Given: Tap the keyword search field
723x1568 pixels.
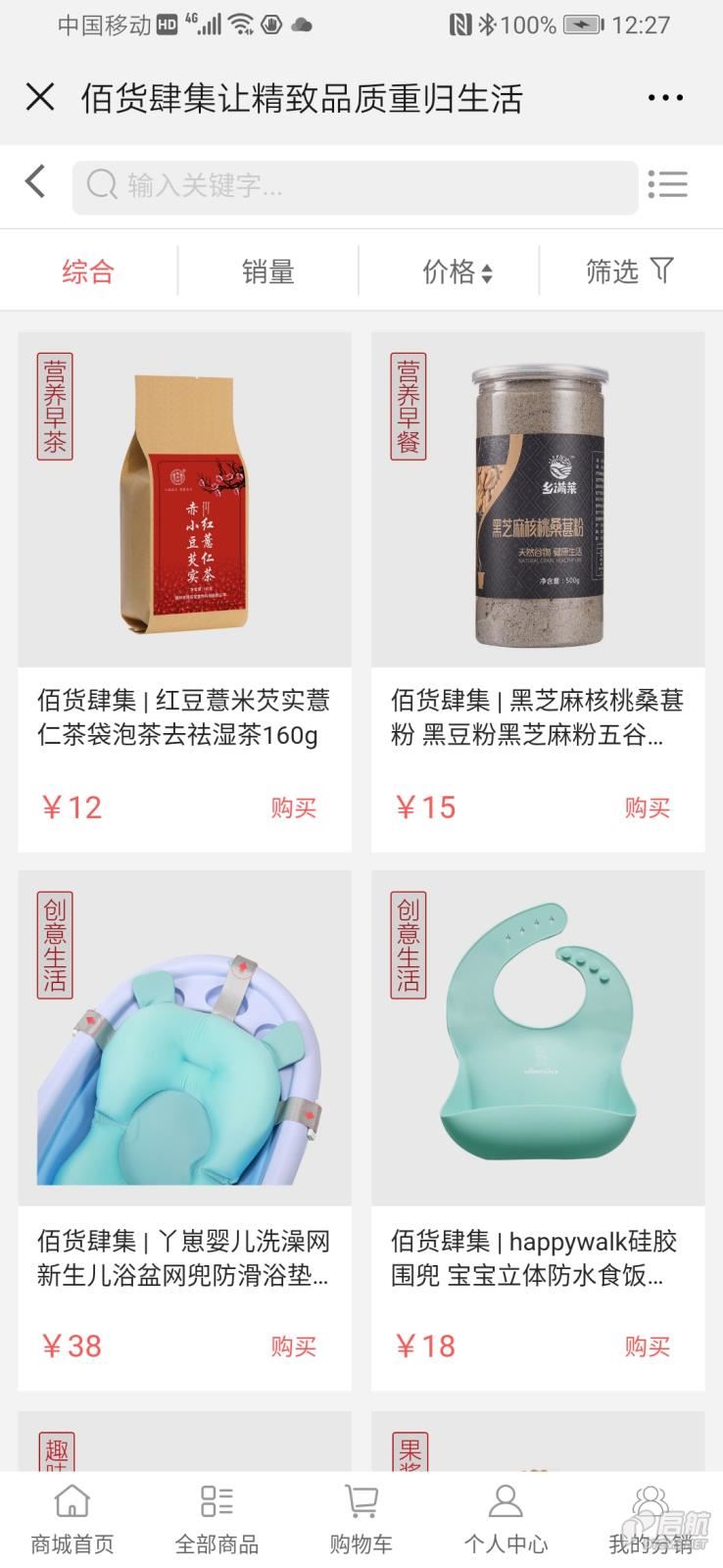Looking at the screenshot, I should [355, 186].
